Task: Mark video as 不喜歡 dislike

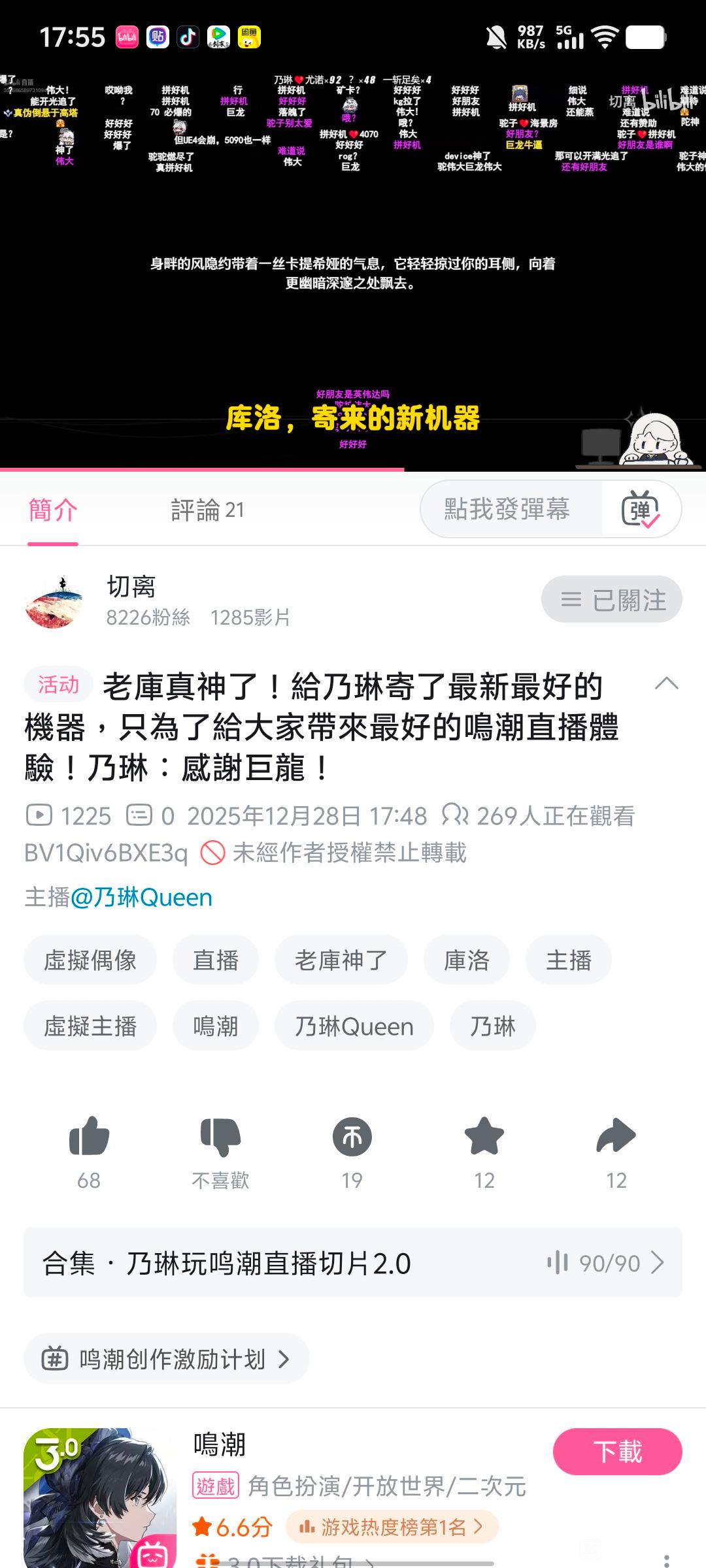Action: click(220, 1137)
